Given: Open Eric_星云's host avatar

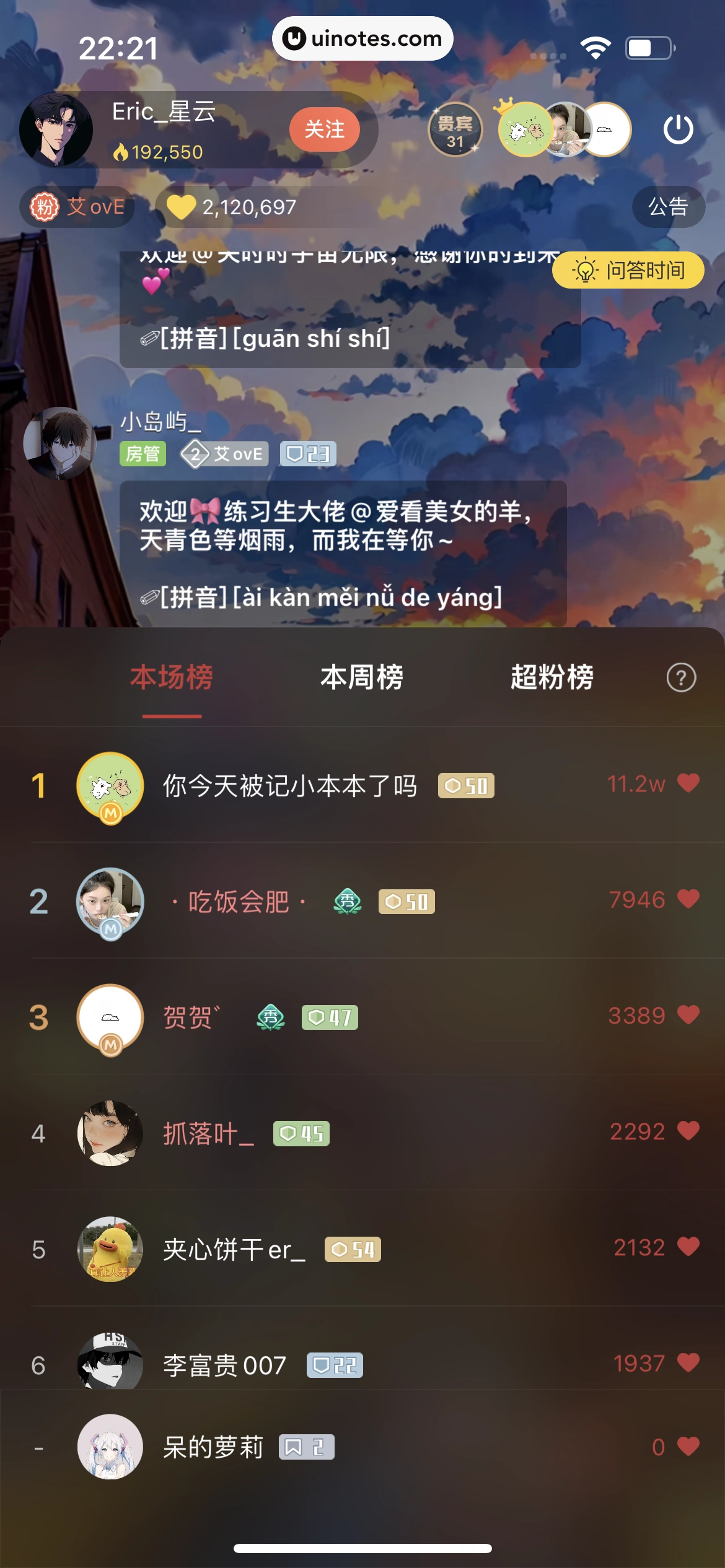Looking at the screenshot, I should pos(56,130).
